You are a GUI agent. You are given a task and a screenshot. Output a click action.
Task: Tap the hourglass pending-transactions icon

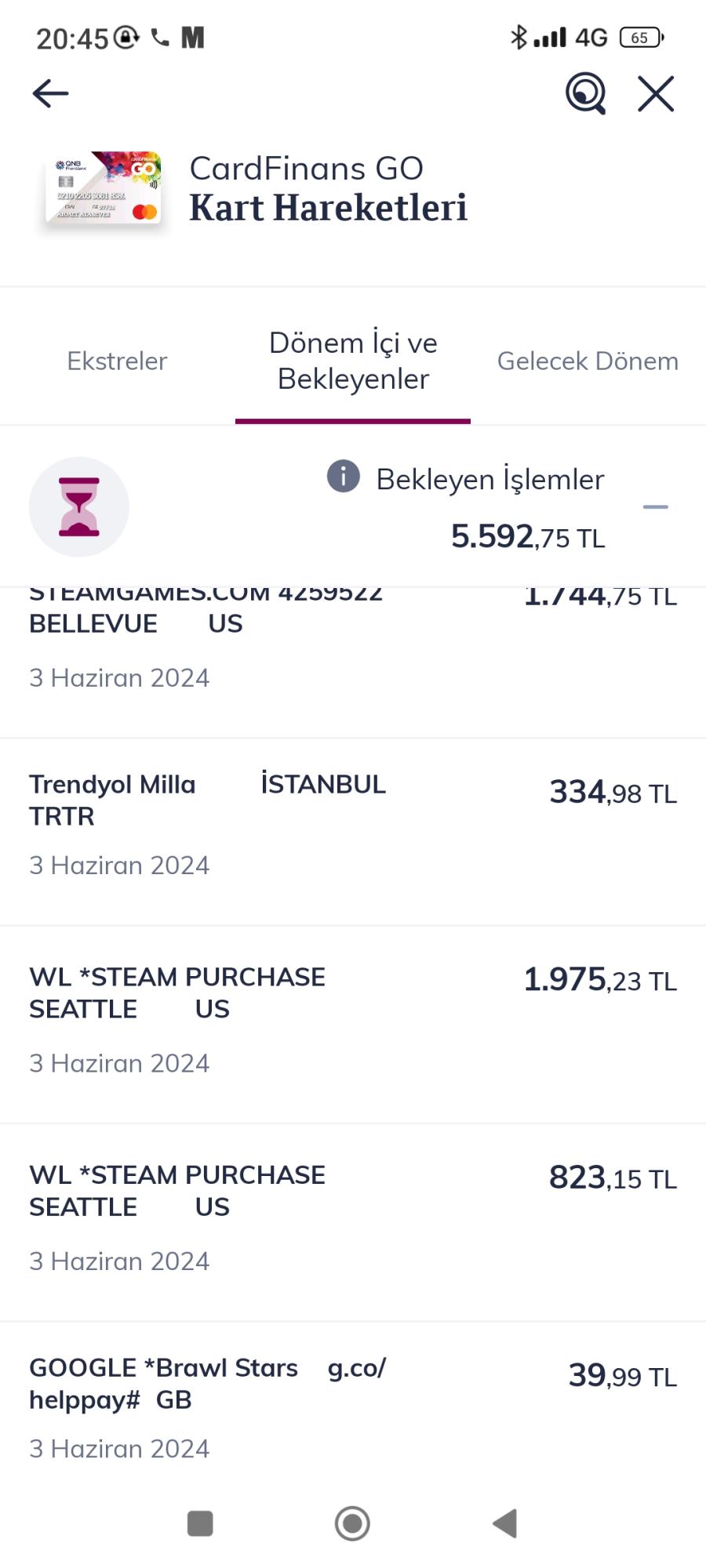click(78, 506)
